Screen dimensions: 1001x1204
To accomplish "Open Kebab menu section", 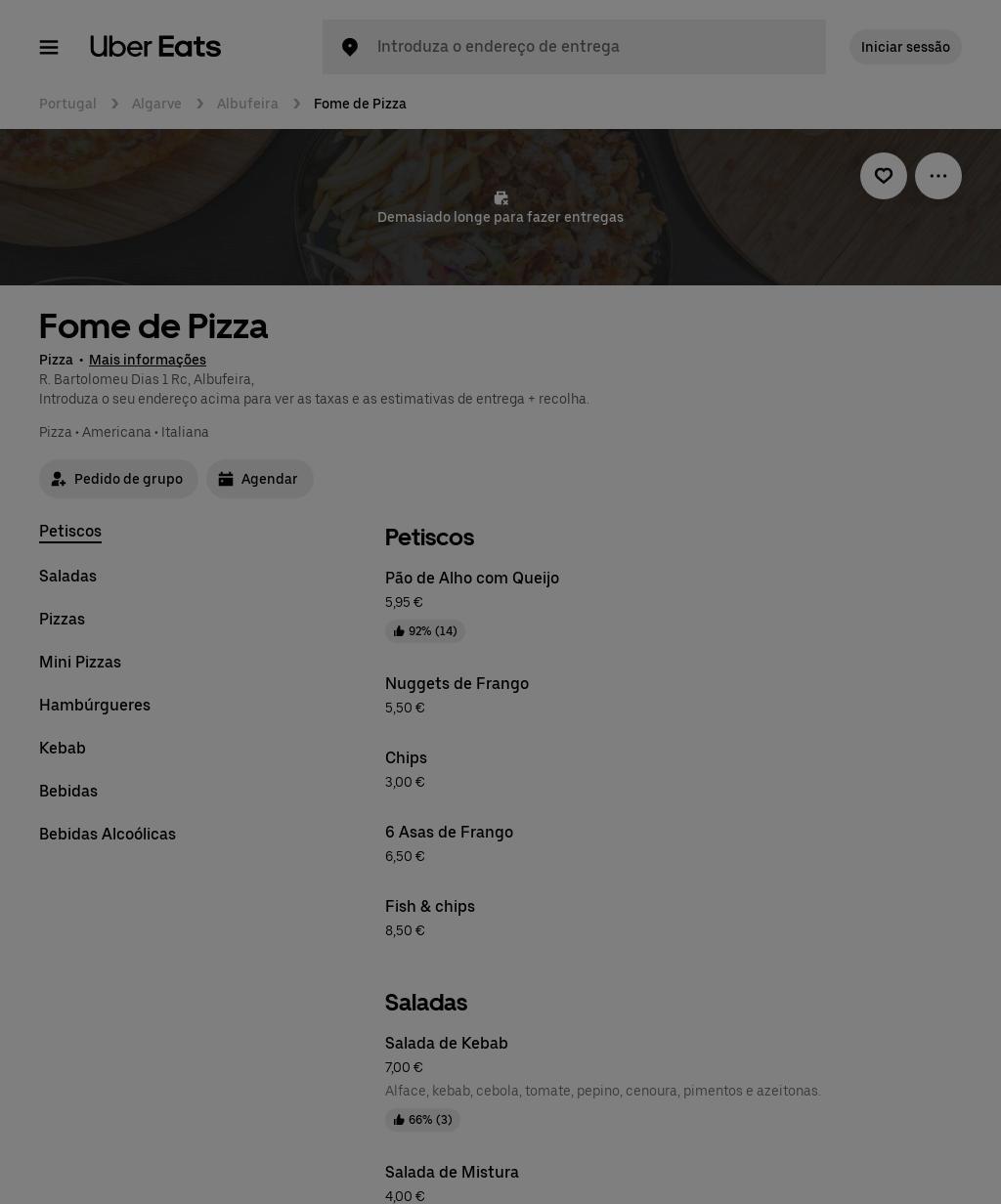I will [63, 748].
